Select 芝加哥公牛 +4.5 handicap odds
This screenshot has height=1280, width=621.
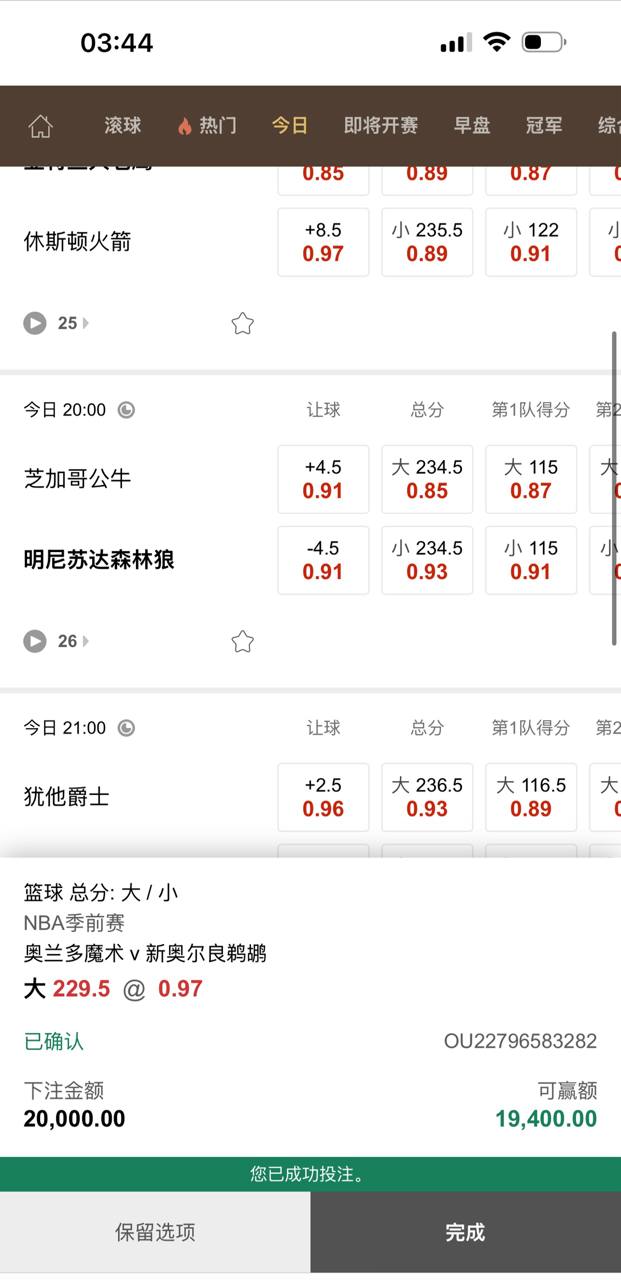[x=323, y=479]
